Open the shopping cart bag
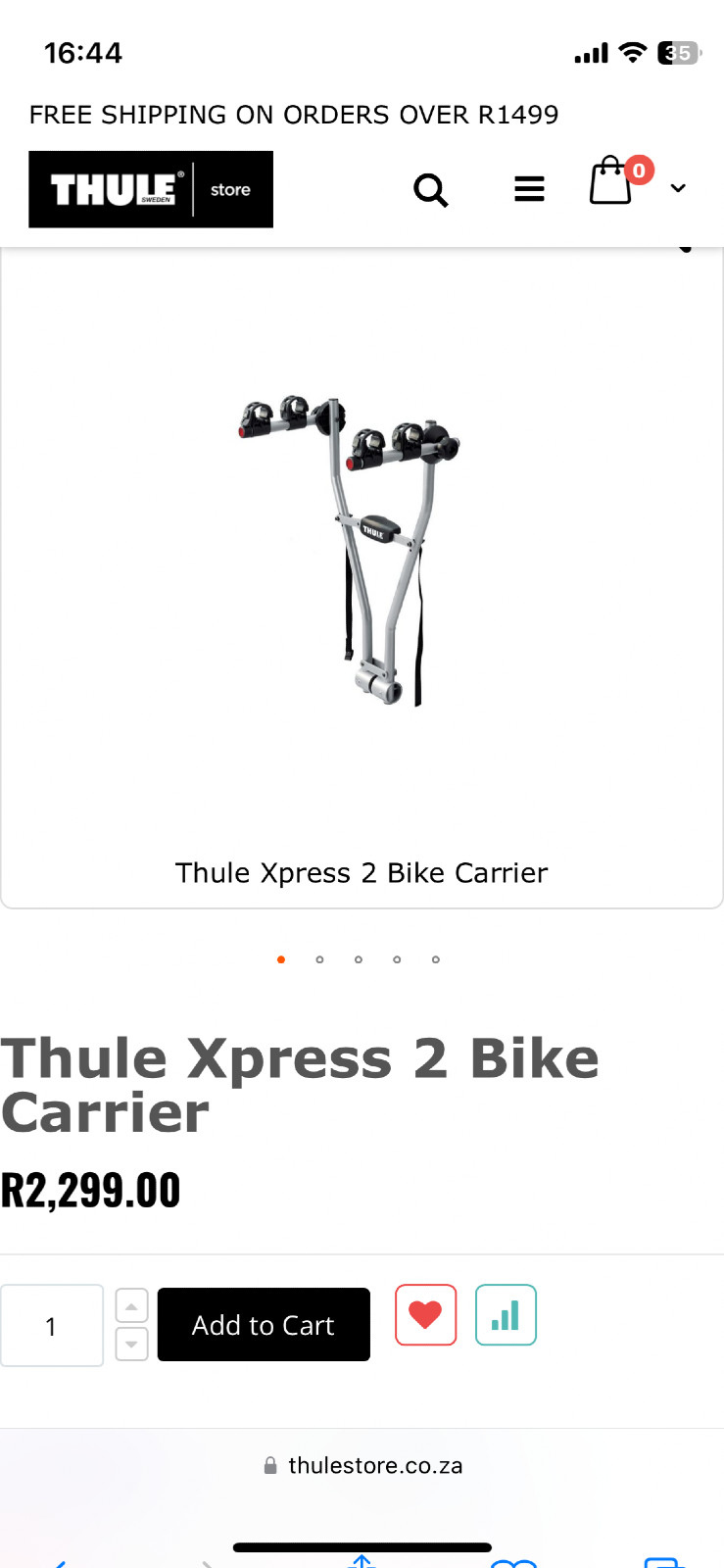Image resolution: width=724 pixels, height=1568 pixels. [x=611, y=182]
